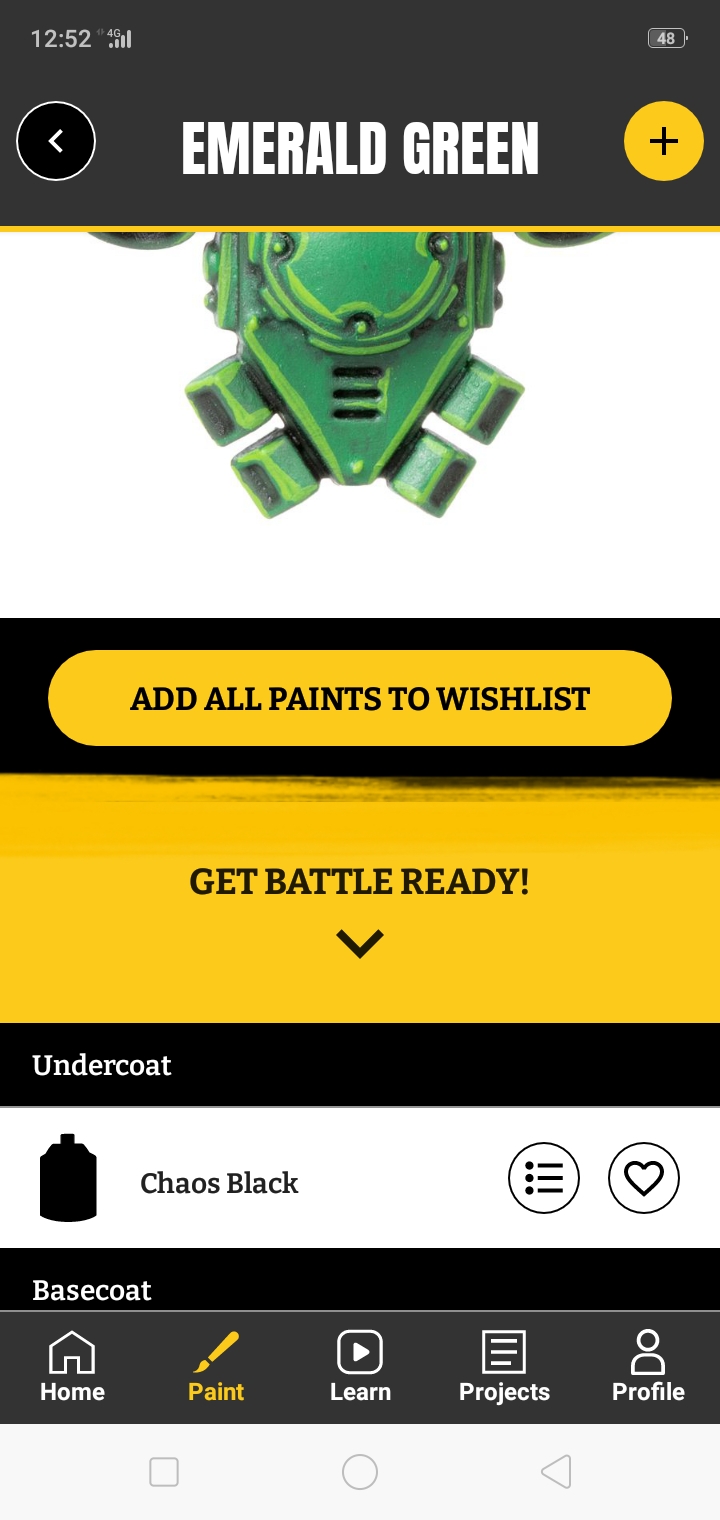Switch to the Home tab
720x1520 pixels.
72,1367
